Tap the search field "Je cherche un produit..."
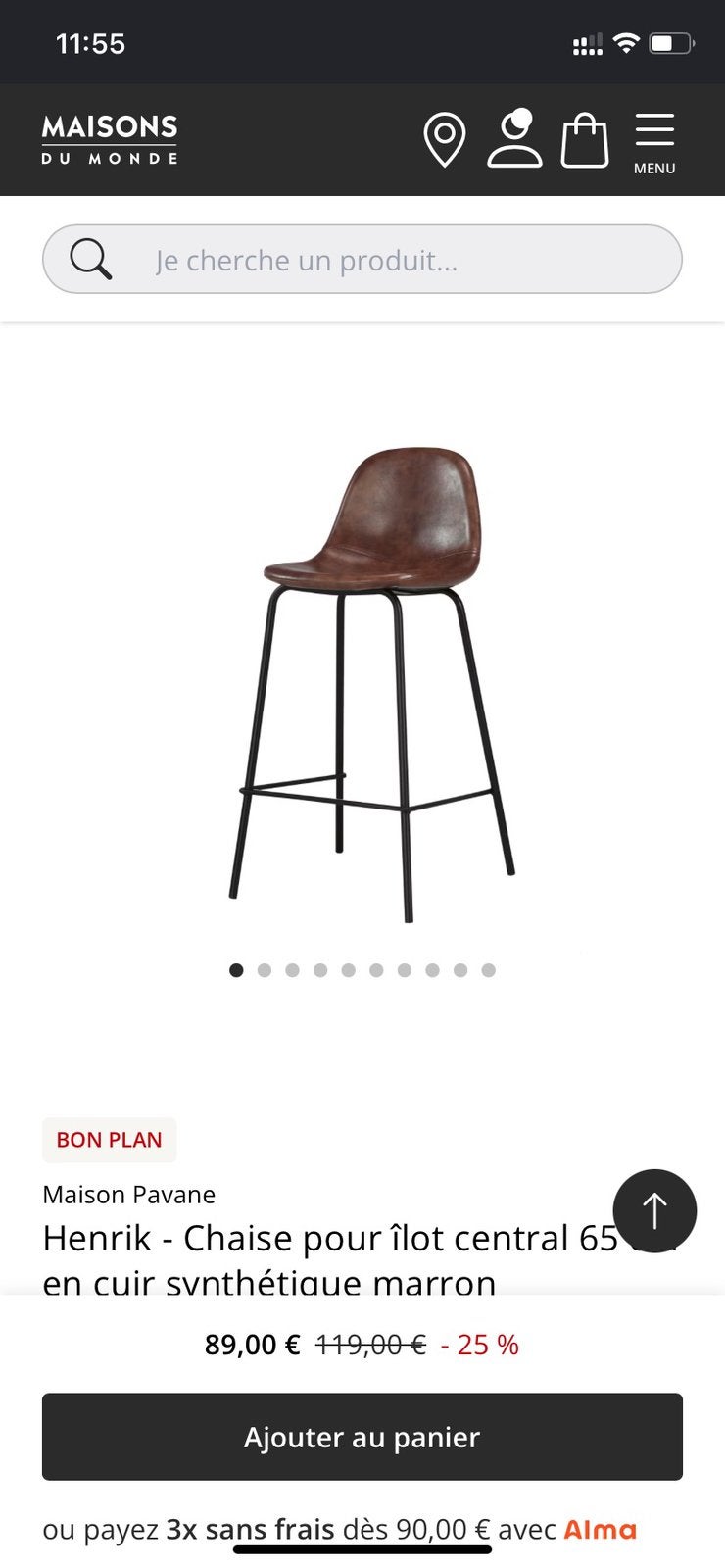725x1568 pixels. click(362, 260)
